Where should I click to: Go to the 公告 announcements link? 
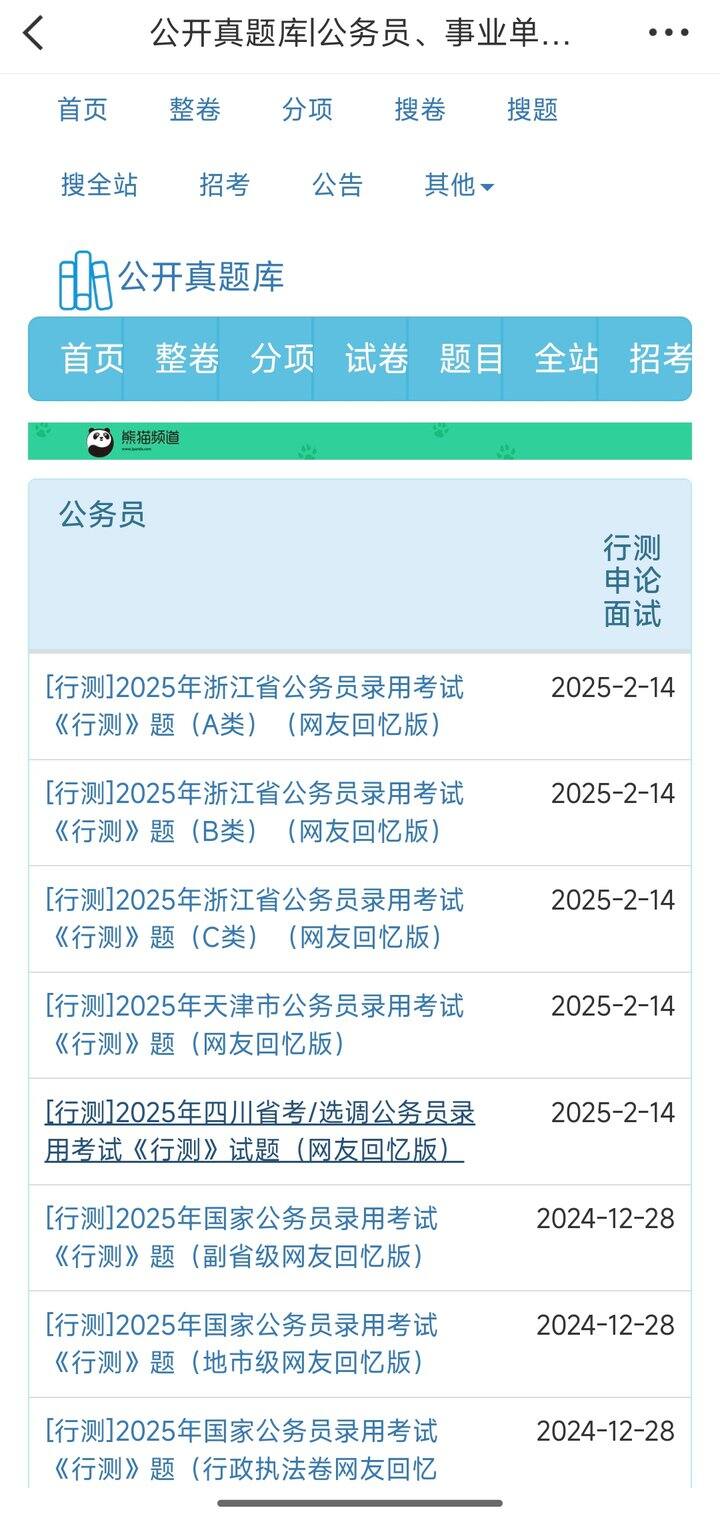point(337,185)
